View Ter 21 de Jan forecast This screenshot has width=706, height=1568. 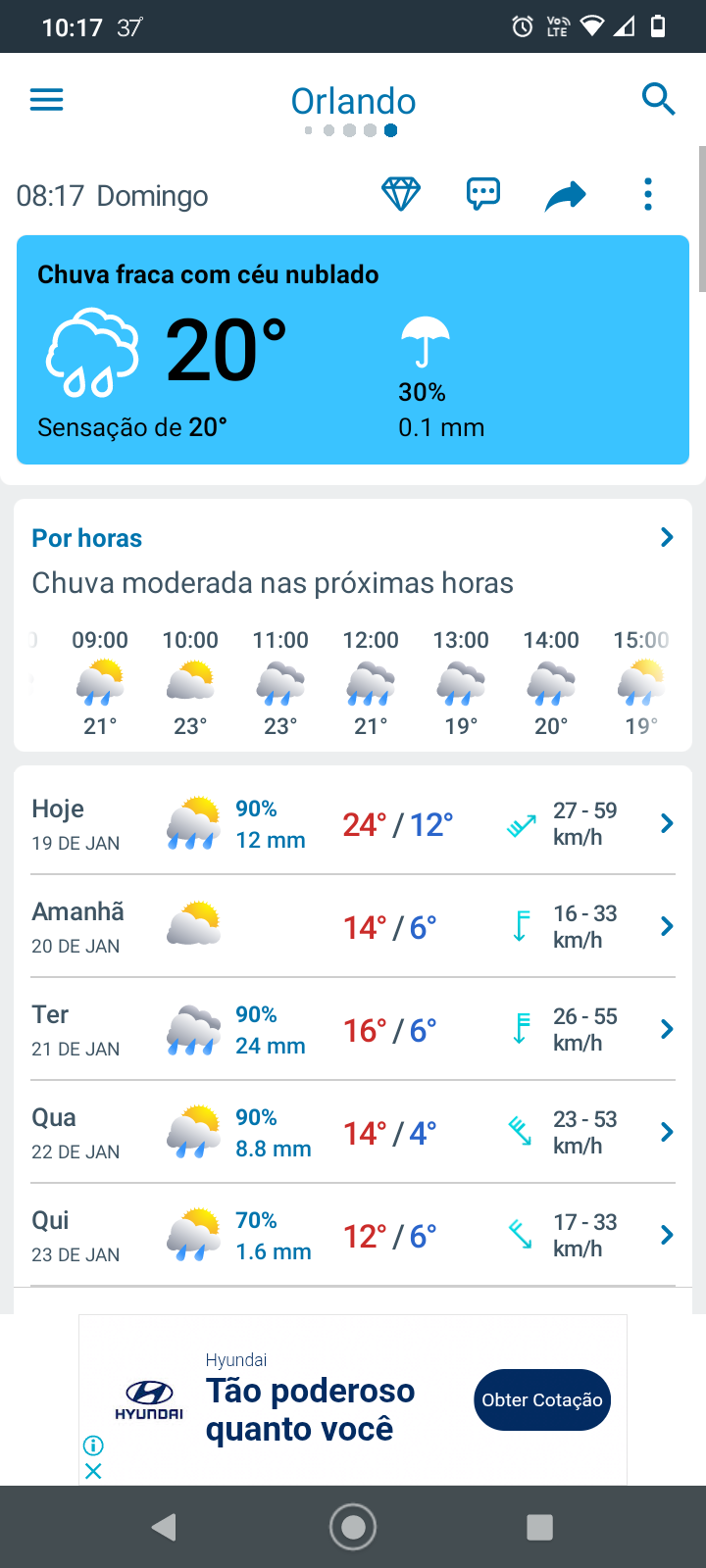coord(353,1029)
